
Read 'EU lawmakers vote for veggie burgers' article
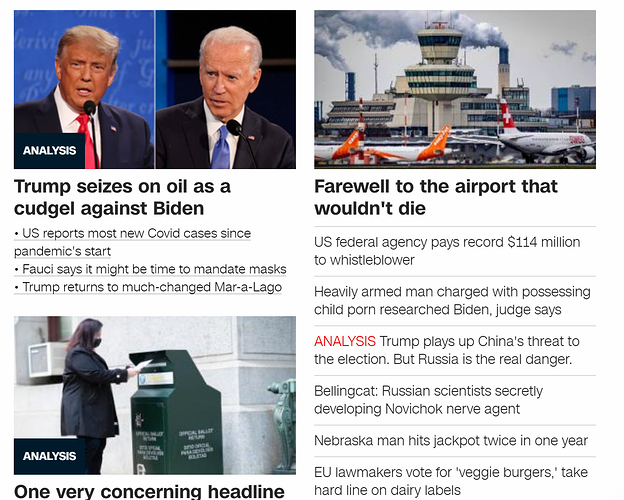point(451,481)
